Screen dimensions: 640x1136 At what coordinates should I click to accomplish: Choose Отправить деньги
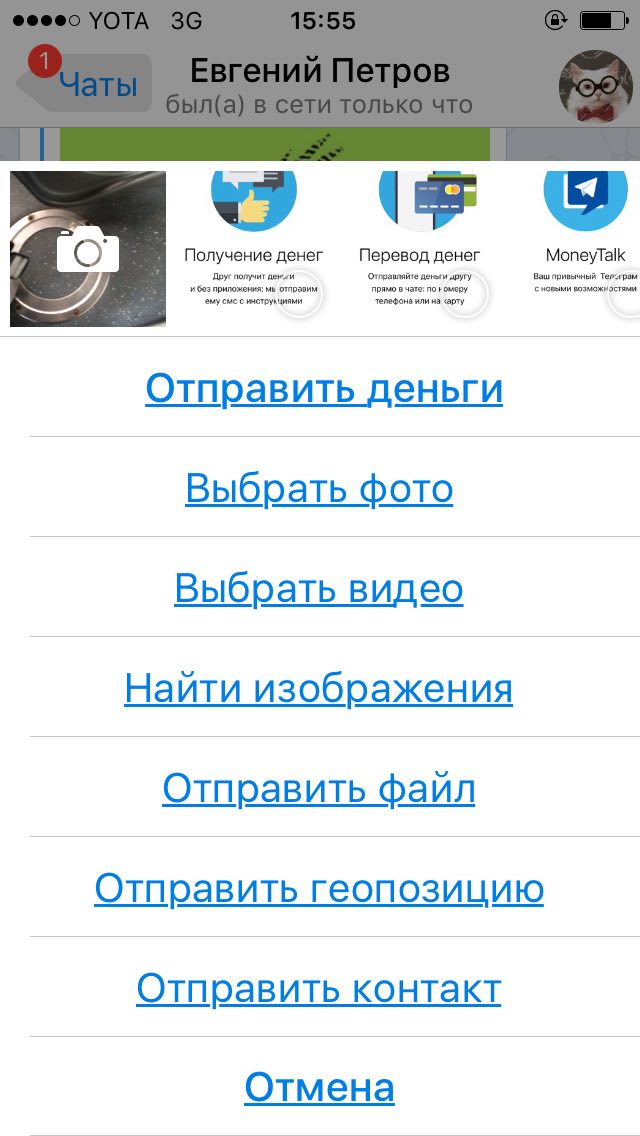click(323, 388)
